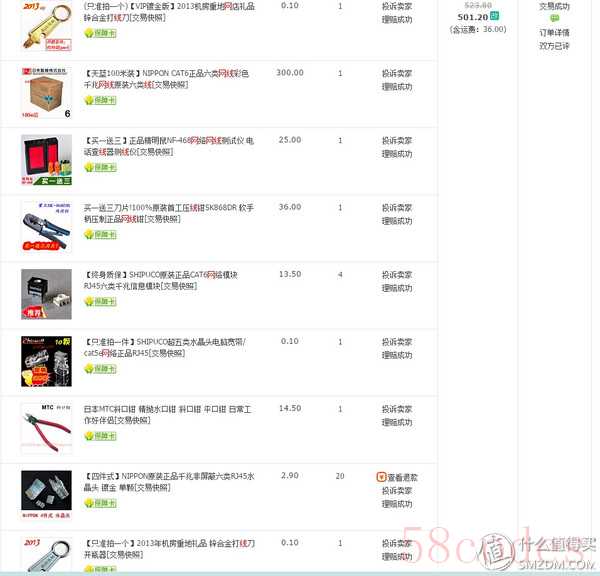The height and width of the screenshot is (576, 600).
Task: Open the NF-468 network tester product title
Action: (x=168, y=140)
